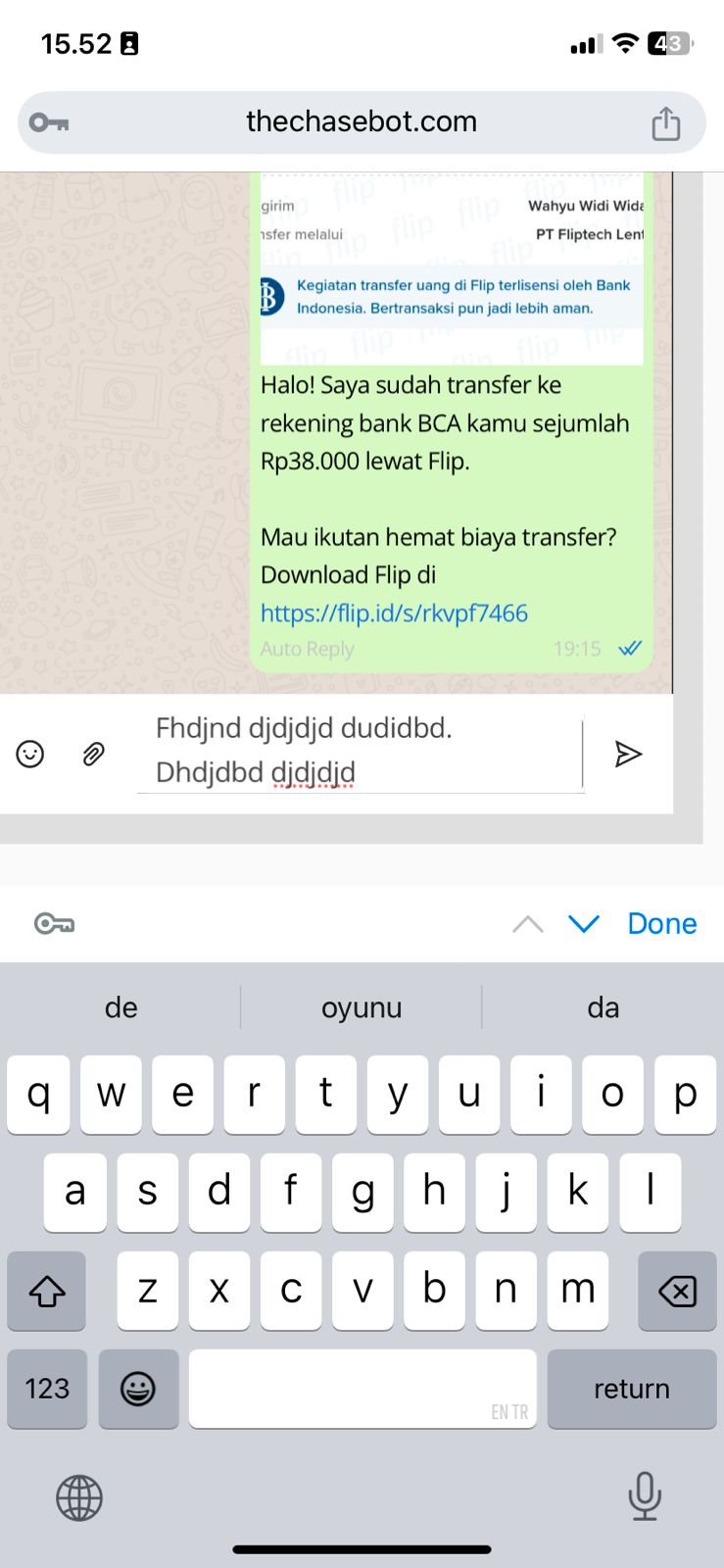Choose the "de" keyboard suggestion
Image resolution: width=724 pixels, height=1568 pixels.
121,1007
